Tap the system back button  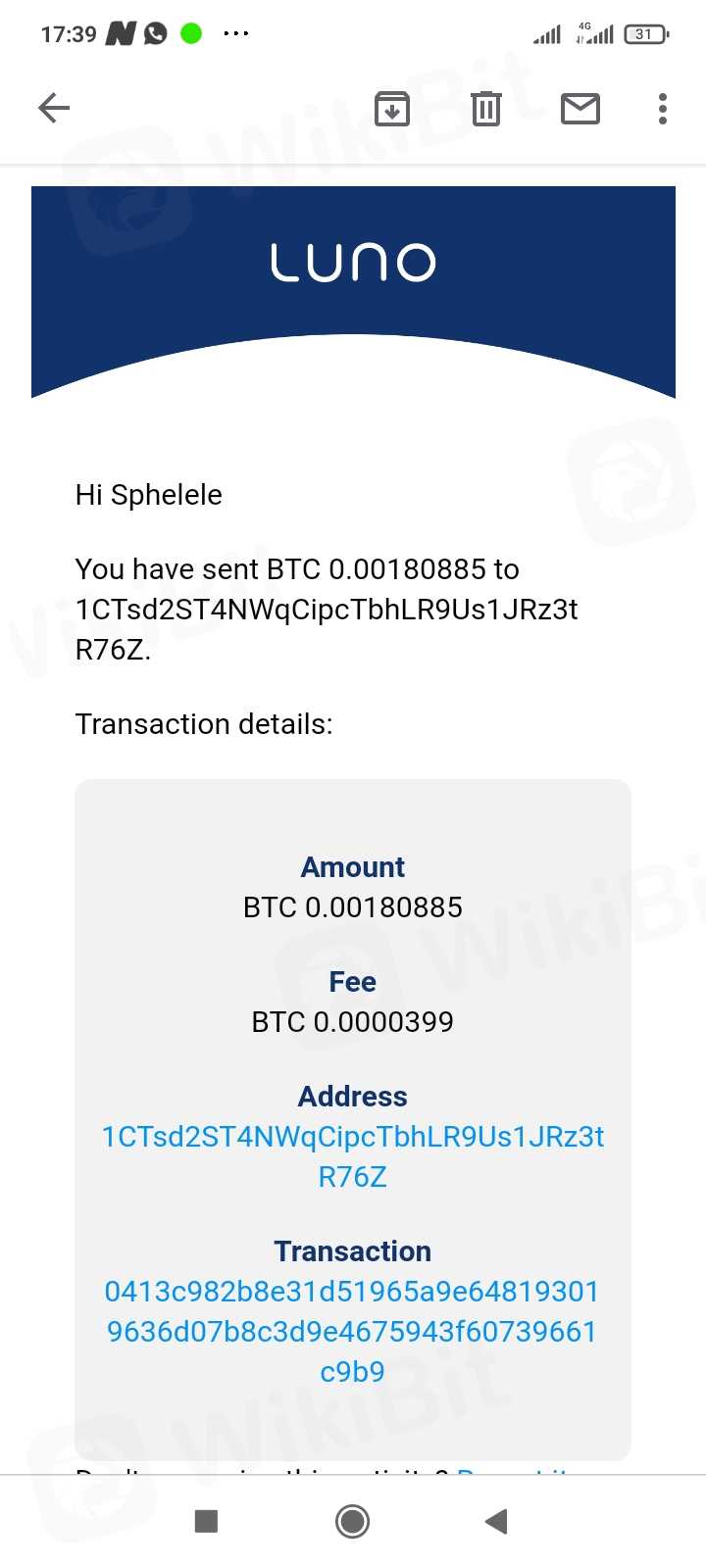point(496,1521)
